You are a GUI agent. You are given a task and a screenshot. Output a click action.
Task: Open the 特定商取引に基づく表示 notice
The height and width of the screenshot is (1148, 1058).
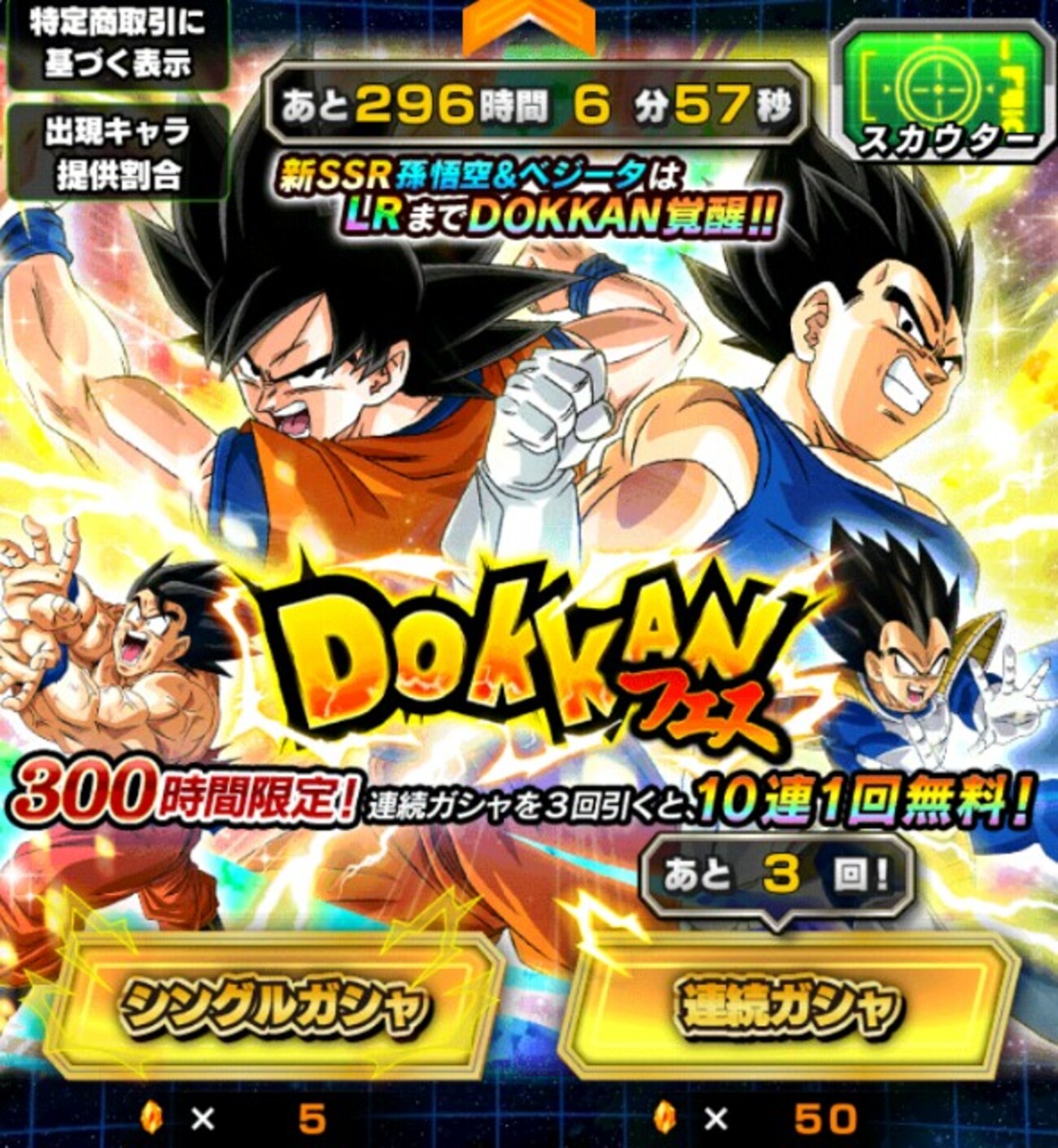point(116,44)
